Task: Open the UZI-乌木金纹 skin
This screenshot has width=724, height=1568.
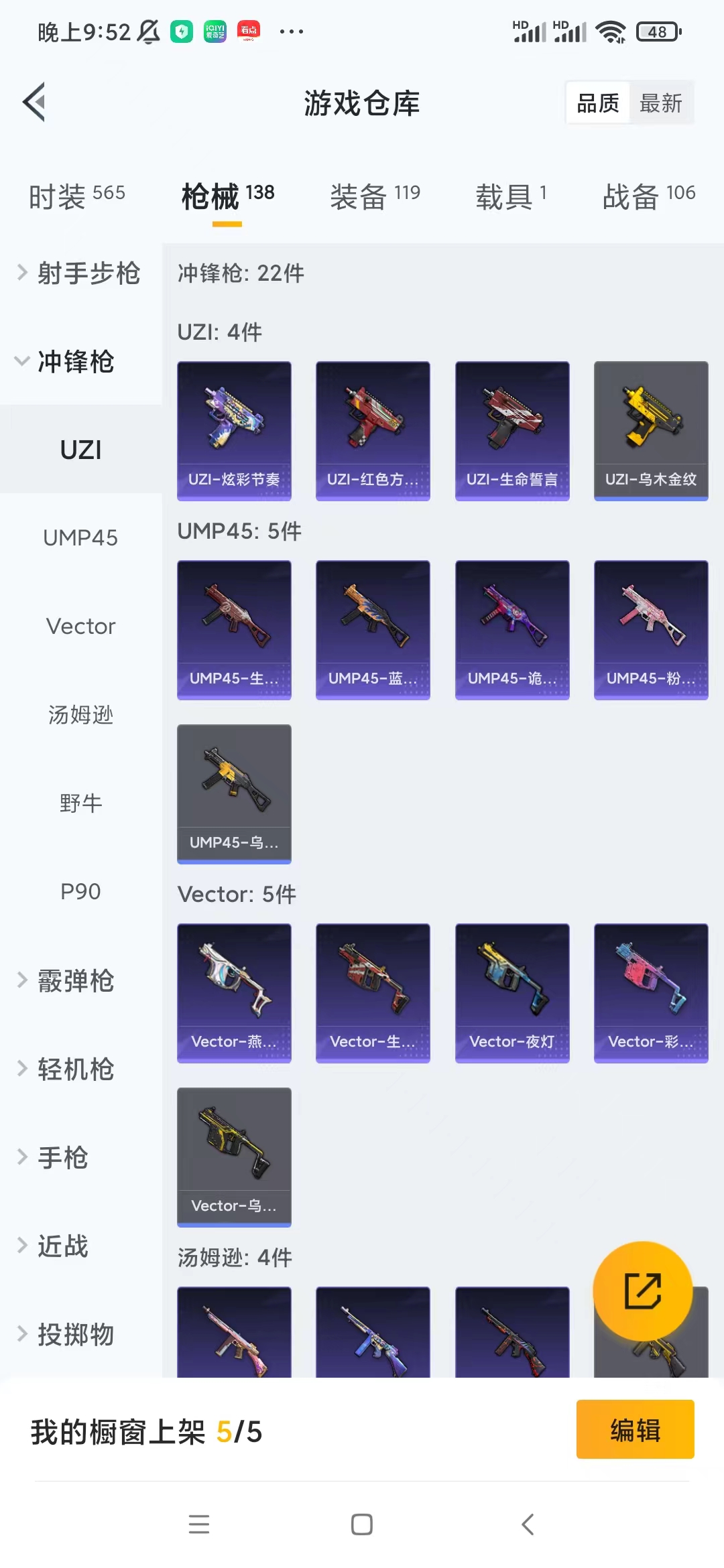Action: [x=650, y=430]
